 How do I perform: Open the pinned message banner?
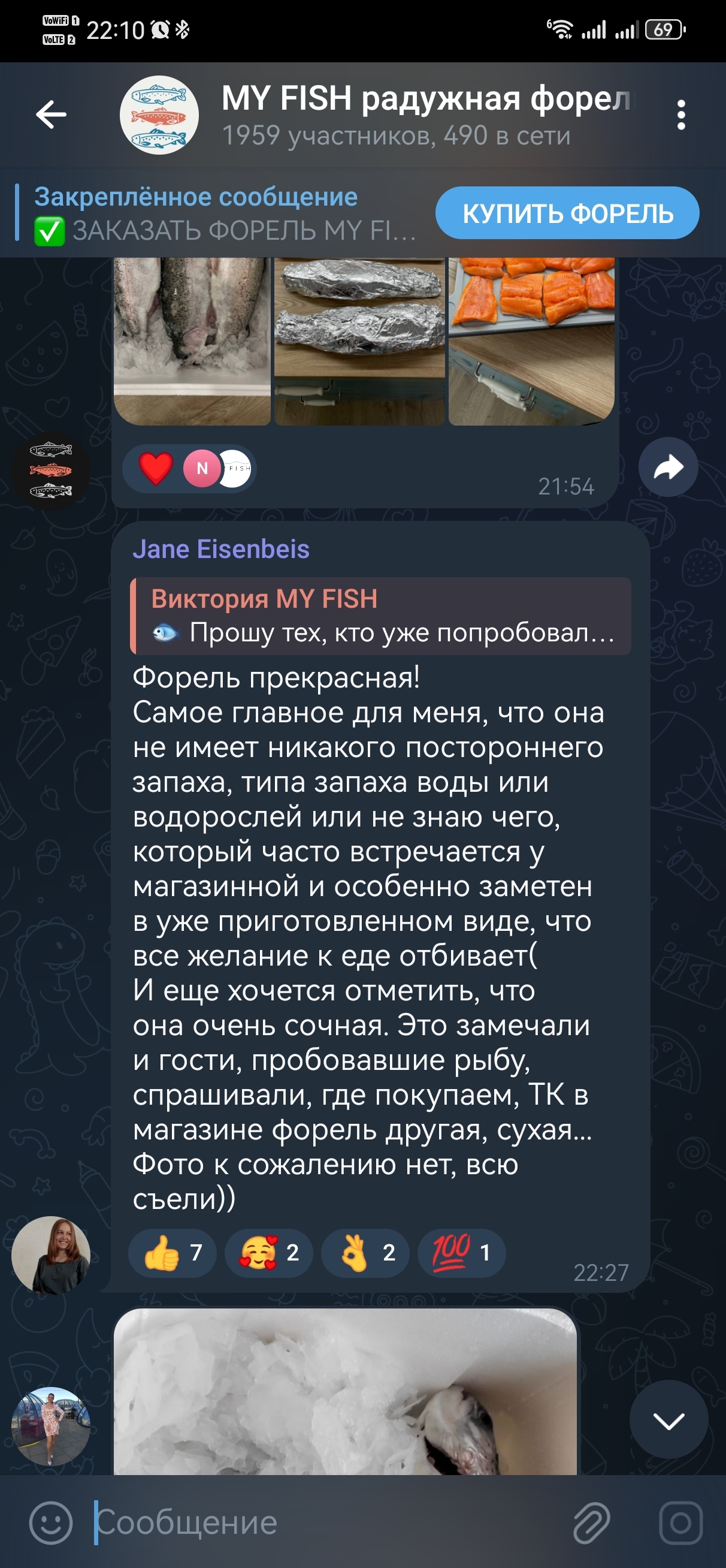pyautogui.click(x=218, y=213)
